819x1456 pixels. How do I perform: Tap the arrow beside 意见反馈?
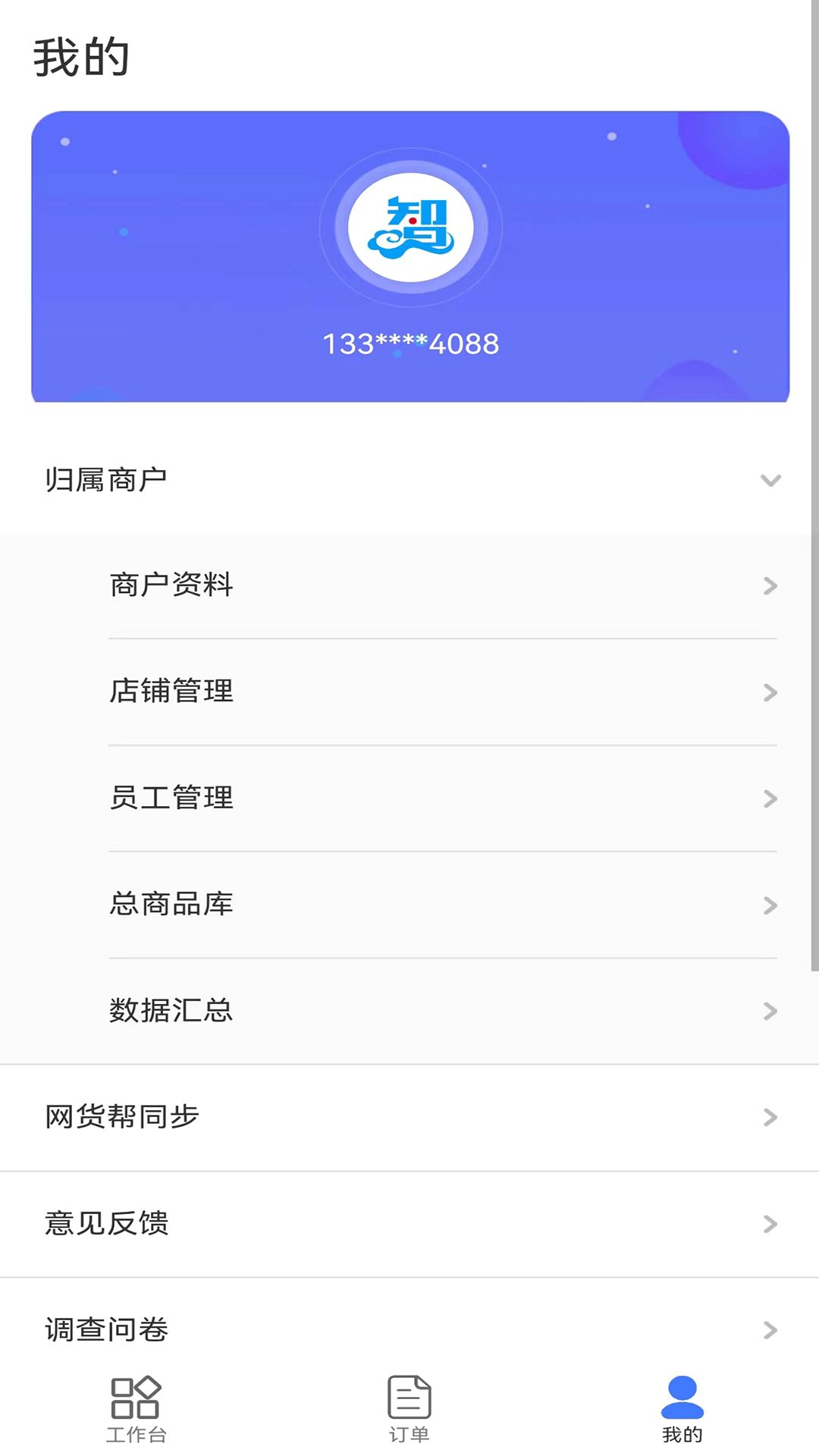pyautogui.click(x=771, y=1223)
